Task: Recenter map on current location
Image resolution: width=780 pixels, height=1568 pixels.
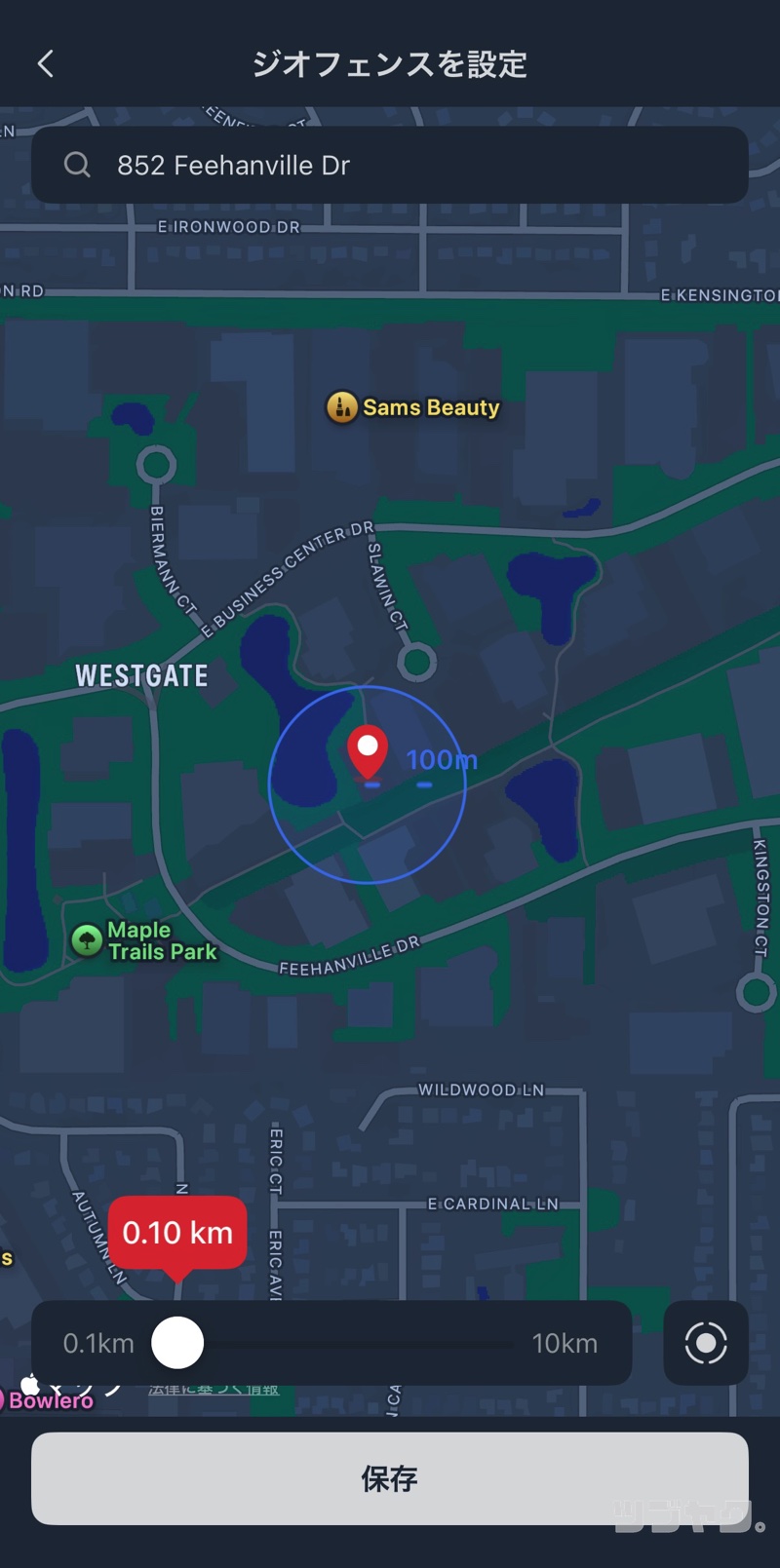Action: [x=705, y=1343]
